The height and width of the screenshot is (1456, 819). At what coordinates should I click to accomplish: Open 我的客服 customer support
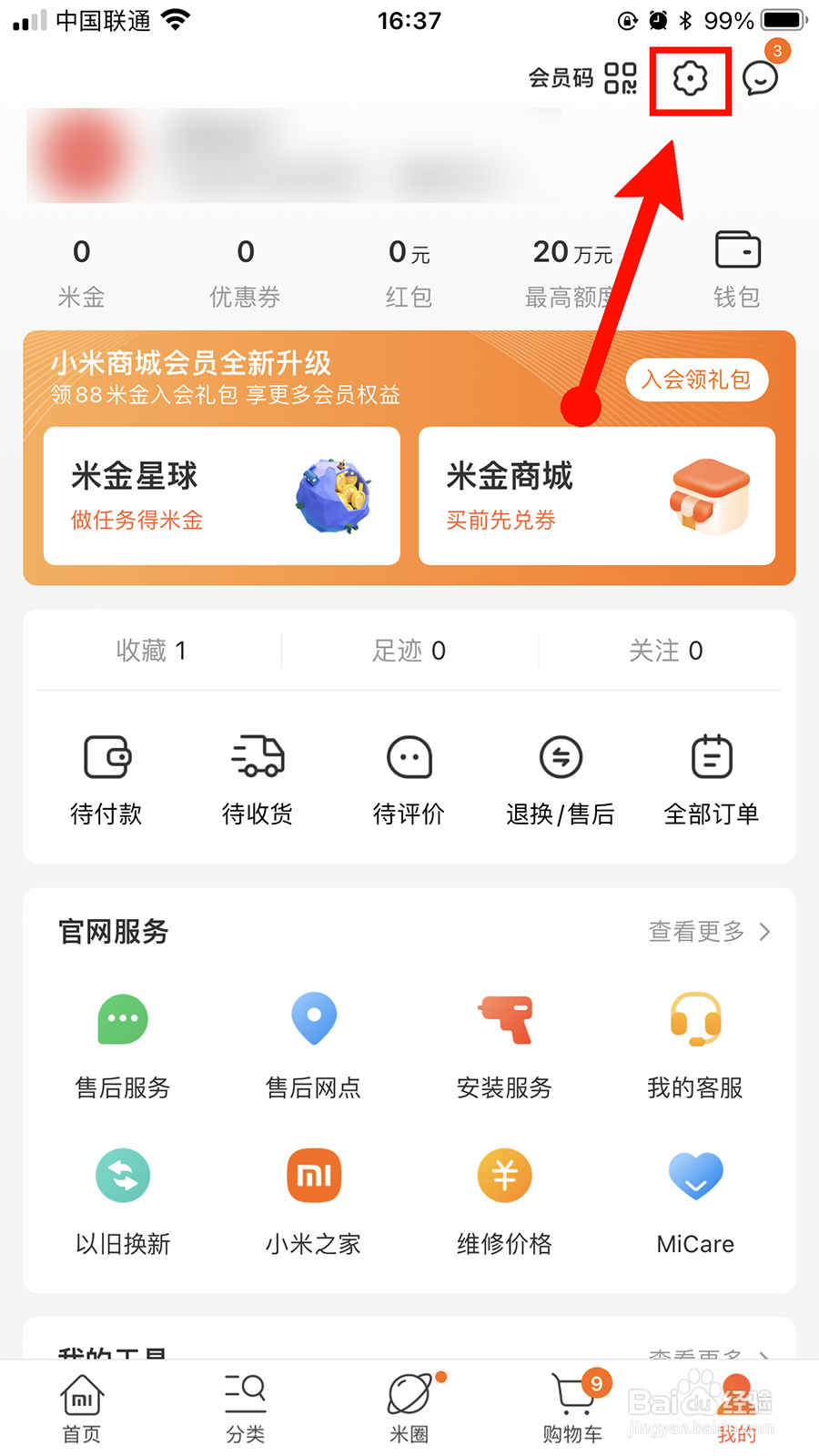(x=695, y=1045)
